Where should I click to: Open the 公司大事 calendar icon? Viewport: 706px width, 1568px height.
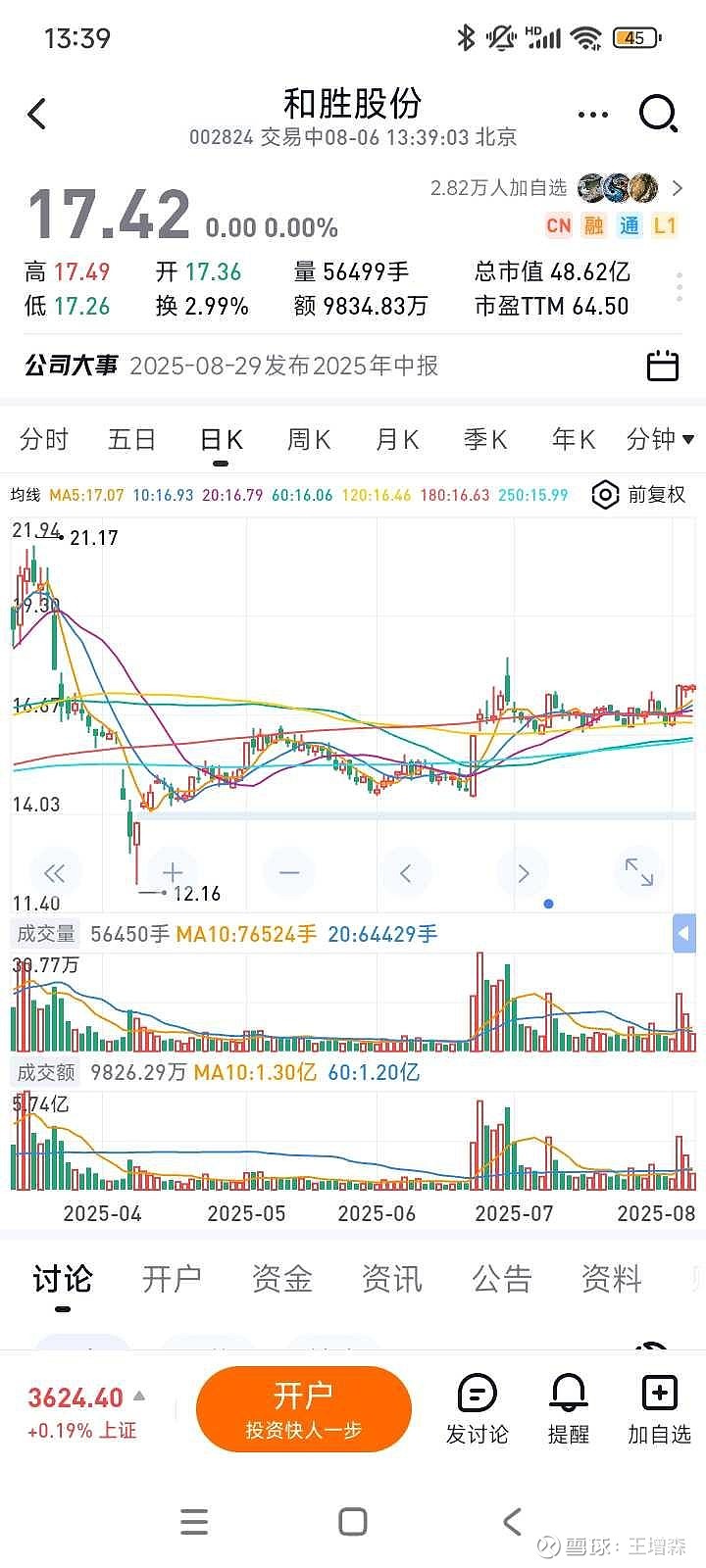(663, 366)
